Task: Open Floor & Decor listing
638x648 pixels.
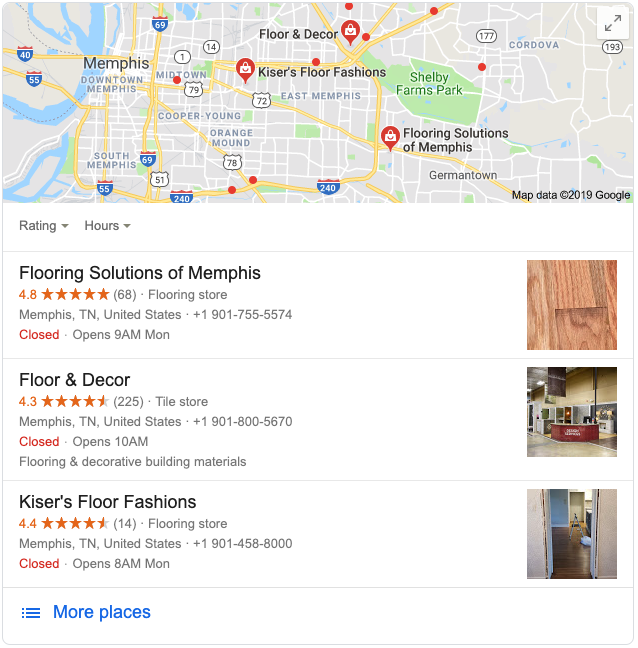Action: click(75, 380)
